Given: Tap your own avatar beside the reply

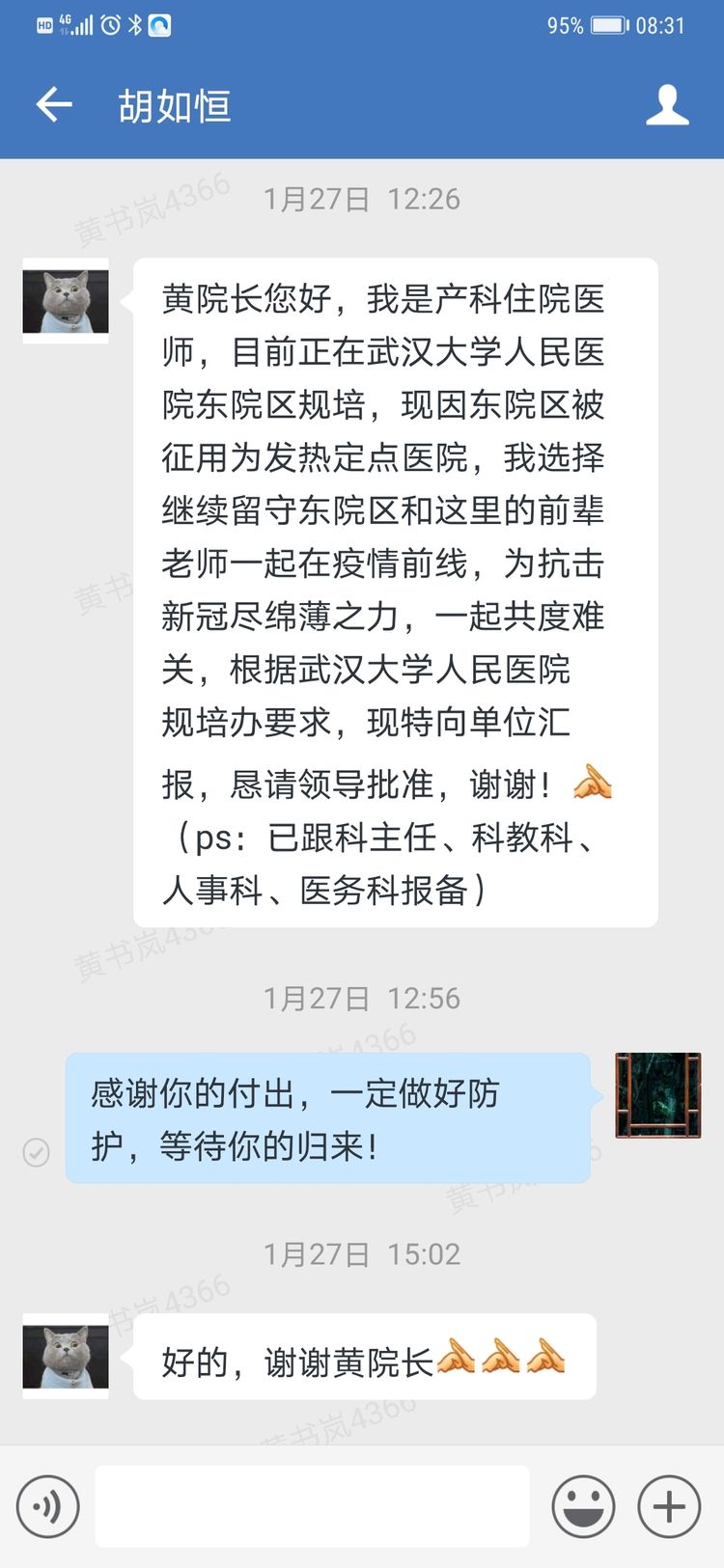Looking at the screenshot, I should coord(658,1095).
